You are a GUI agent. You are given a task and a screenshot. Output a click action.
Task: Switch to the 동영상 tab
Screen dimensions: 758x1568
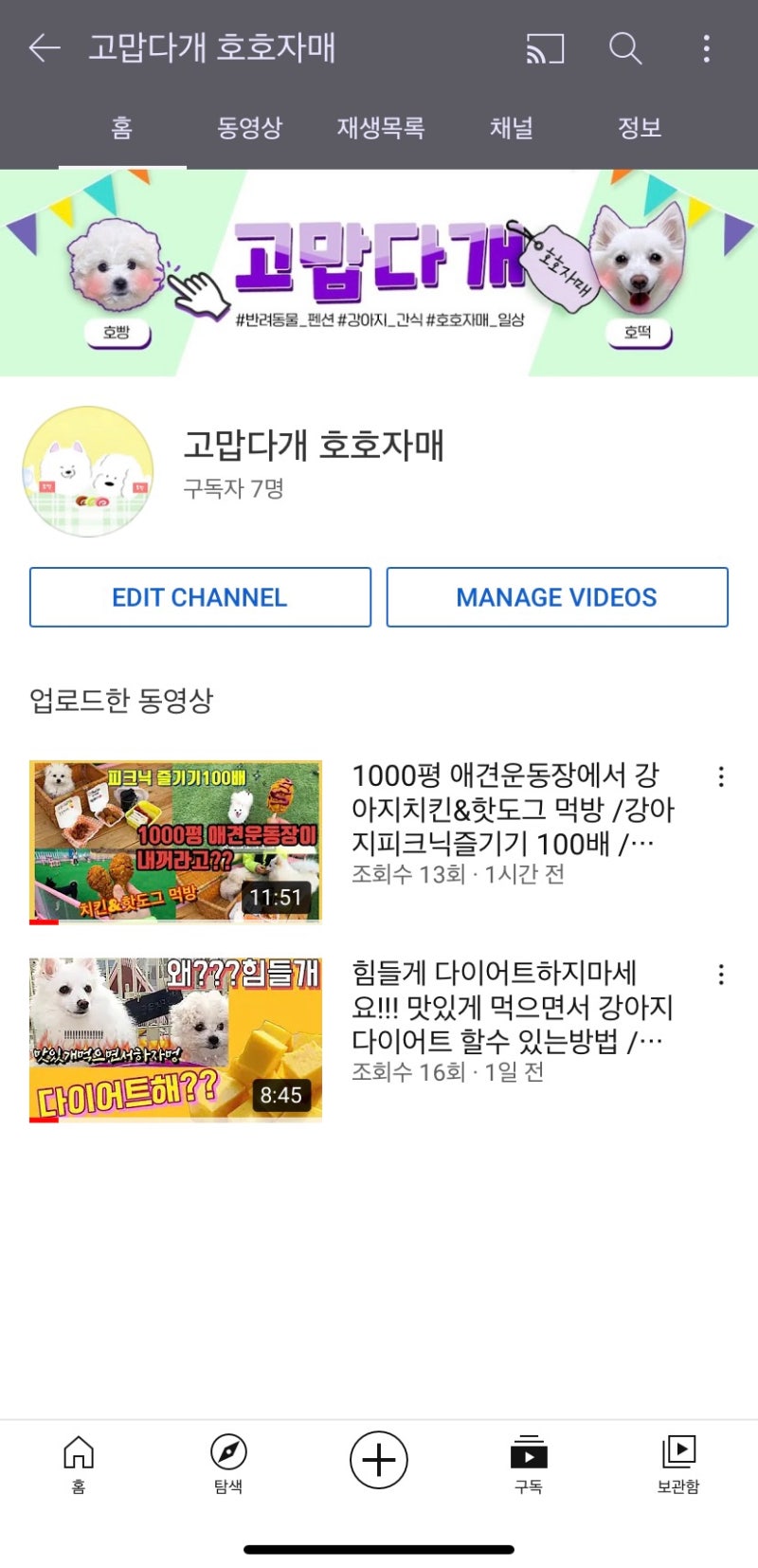(249, 128)
